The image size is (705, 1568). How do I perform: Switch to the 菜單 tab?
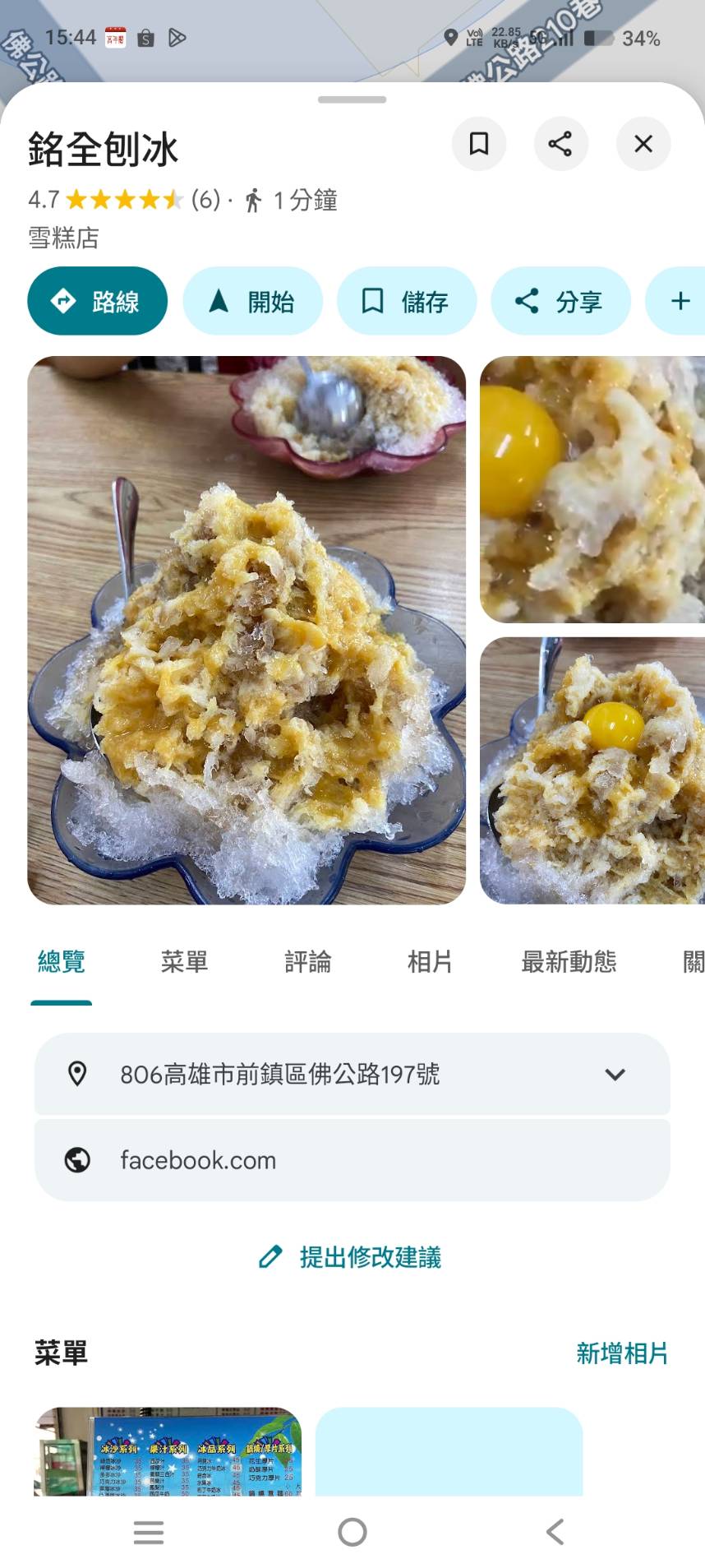[184, 961]
